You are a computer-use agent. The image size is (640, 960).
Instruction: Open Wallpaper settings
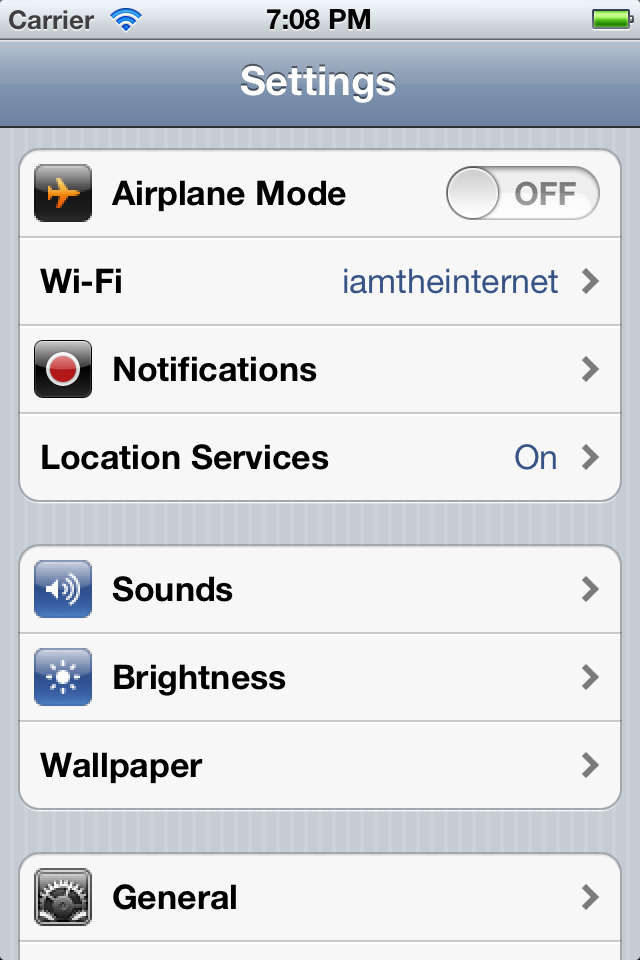pos(320,766)
